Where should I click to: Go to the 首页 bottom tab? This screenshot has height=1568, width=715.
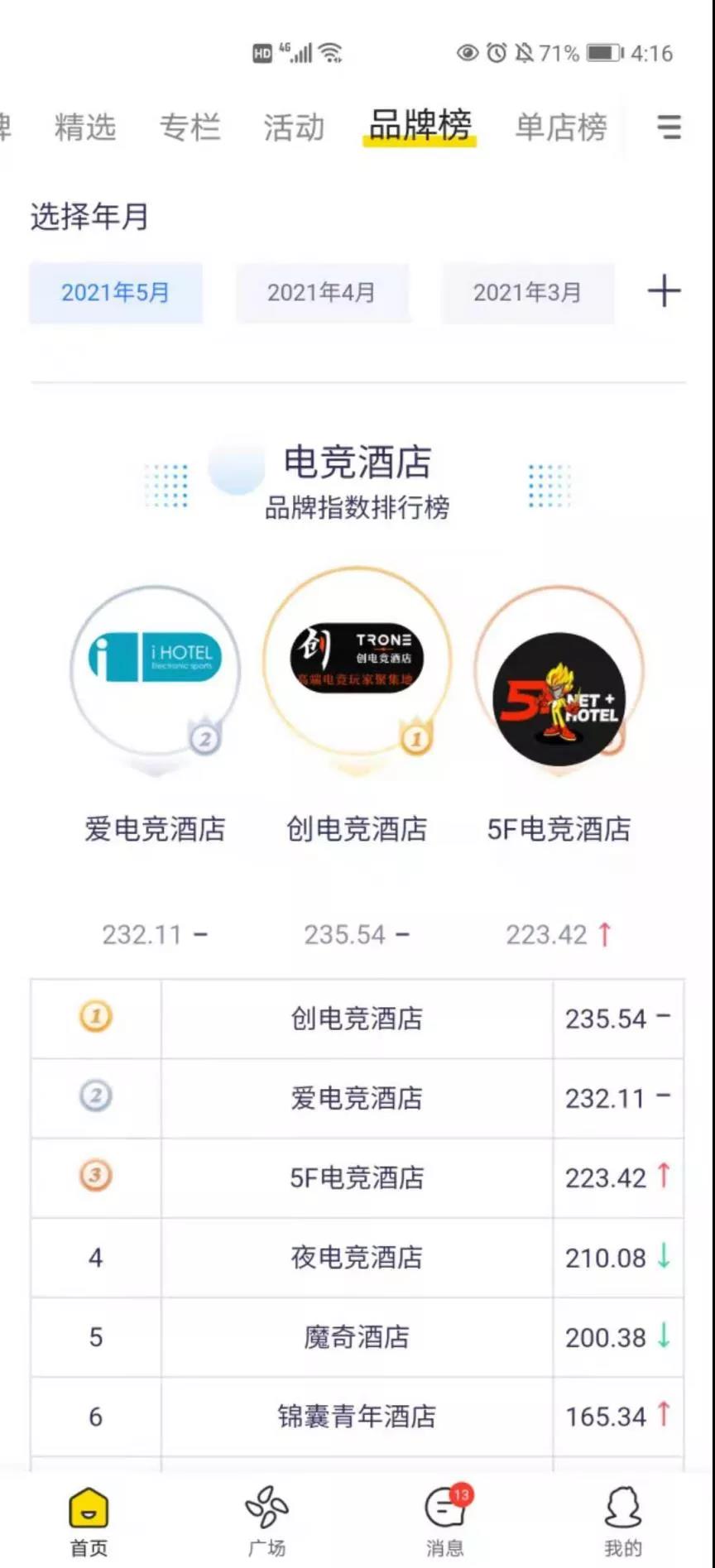pyautogui.click(x=89, y=1521)
